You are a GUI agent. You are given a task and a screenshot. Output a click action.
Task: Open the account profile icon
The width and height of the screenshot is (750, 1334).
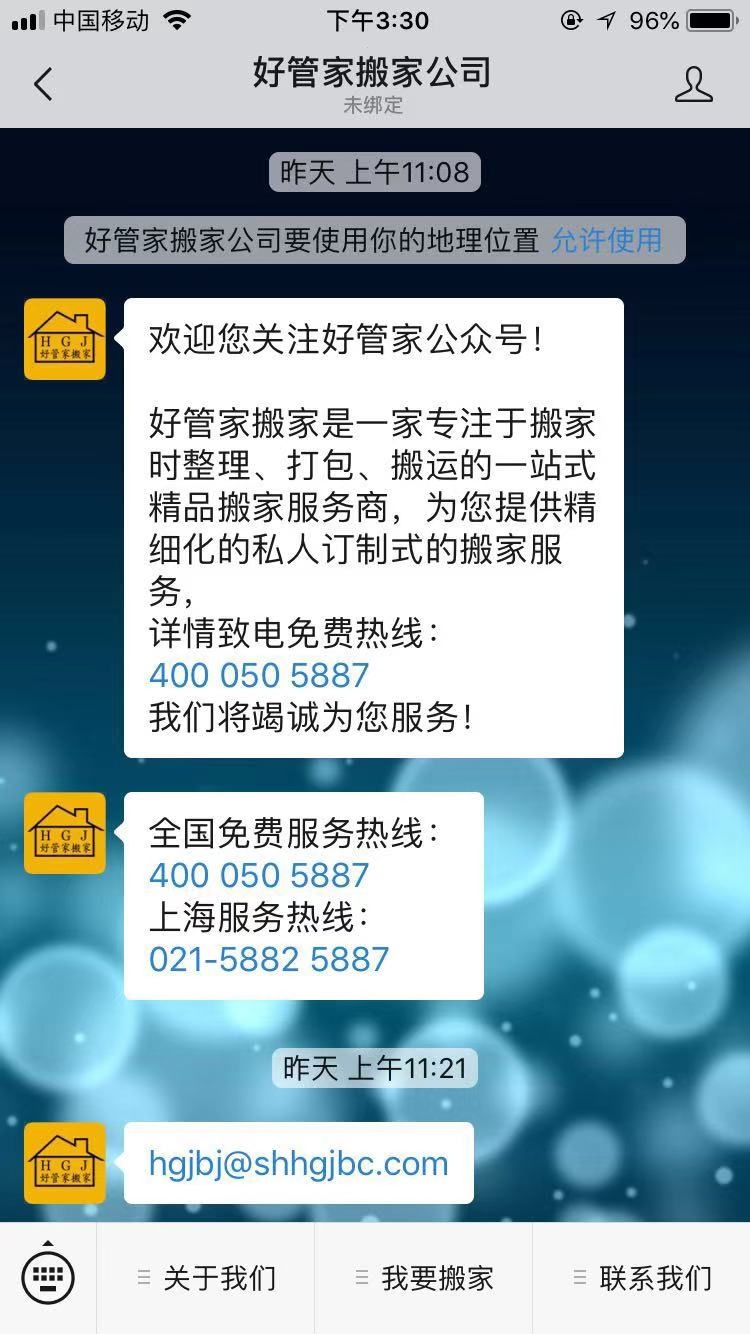pyautogui.click(x=693, y=85)
